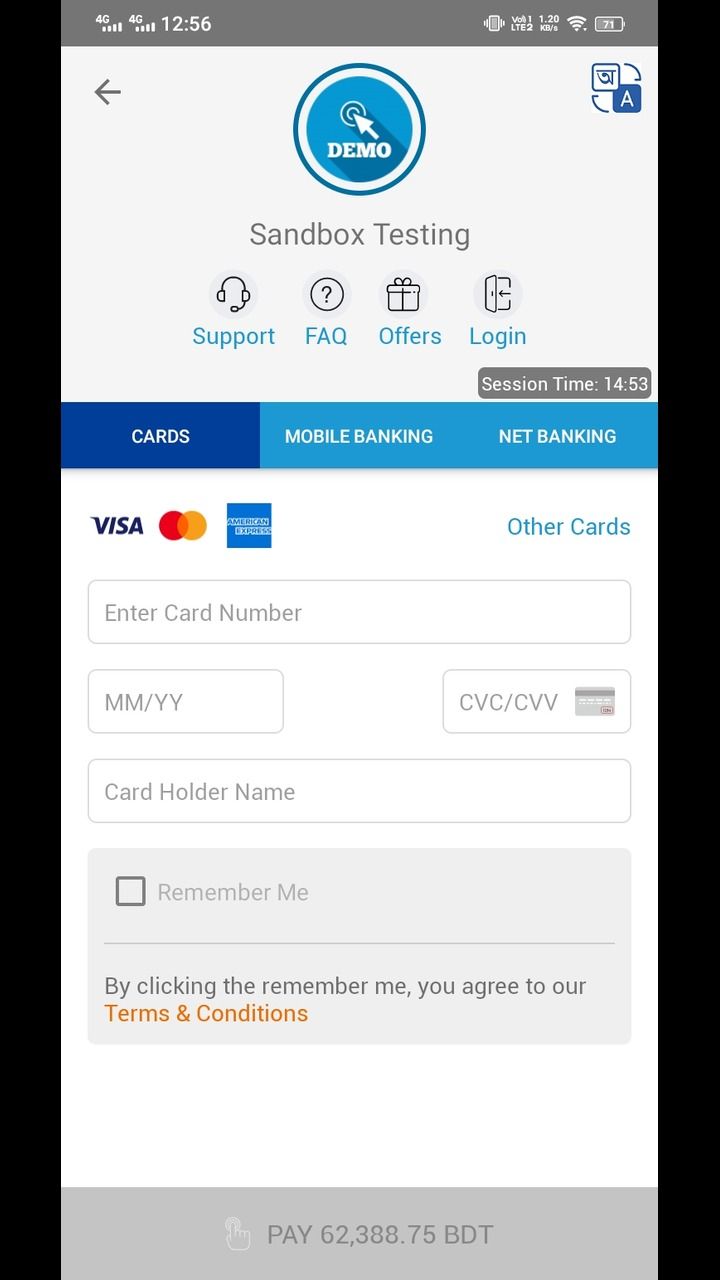Image resolution: width=720 pixels, height=1280 pixels.
Task: Focus the Enter Card Number field
Action: 359,612
